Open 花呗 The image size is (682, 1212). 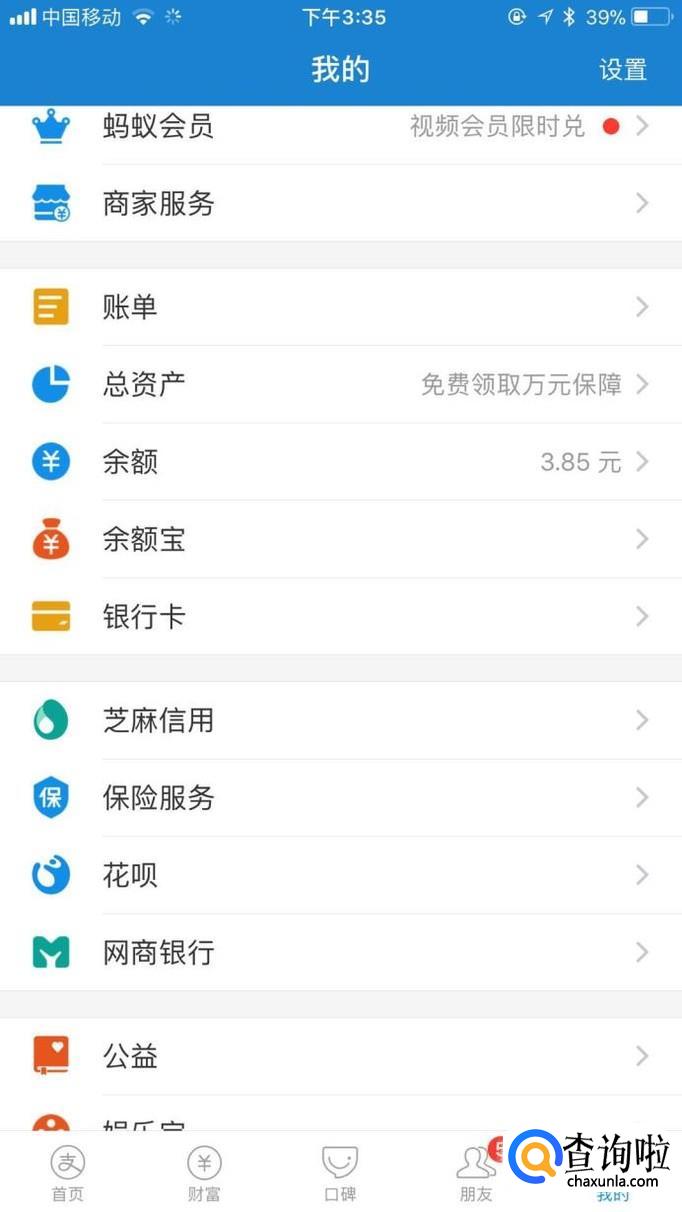340,876
